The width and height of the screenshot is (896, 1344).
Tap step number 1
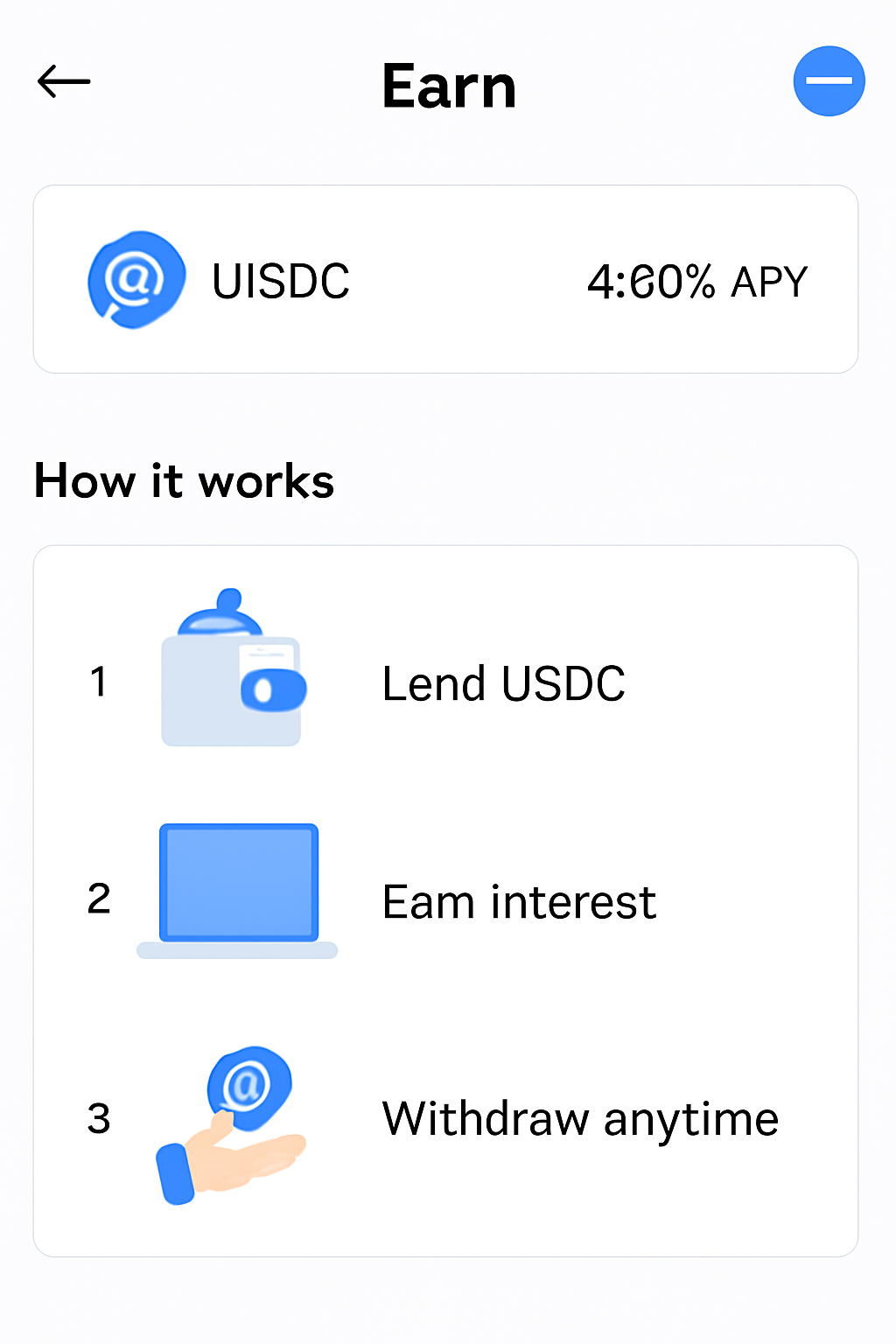[99, 682]
